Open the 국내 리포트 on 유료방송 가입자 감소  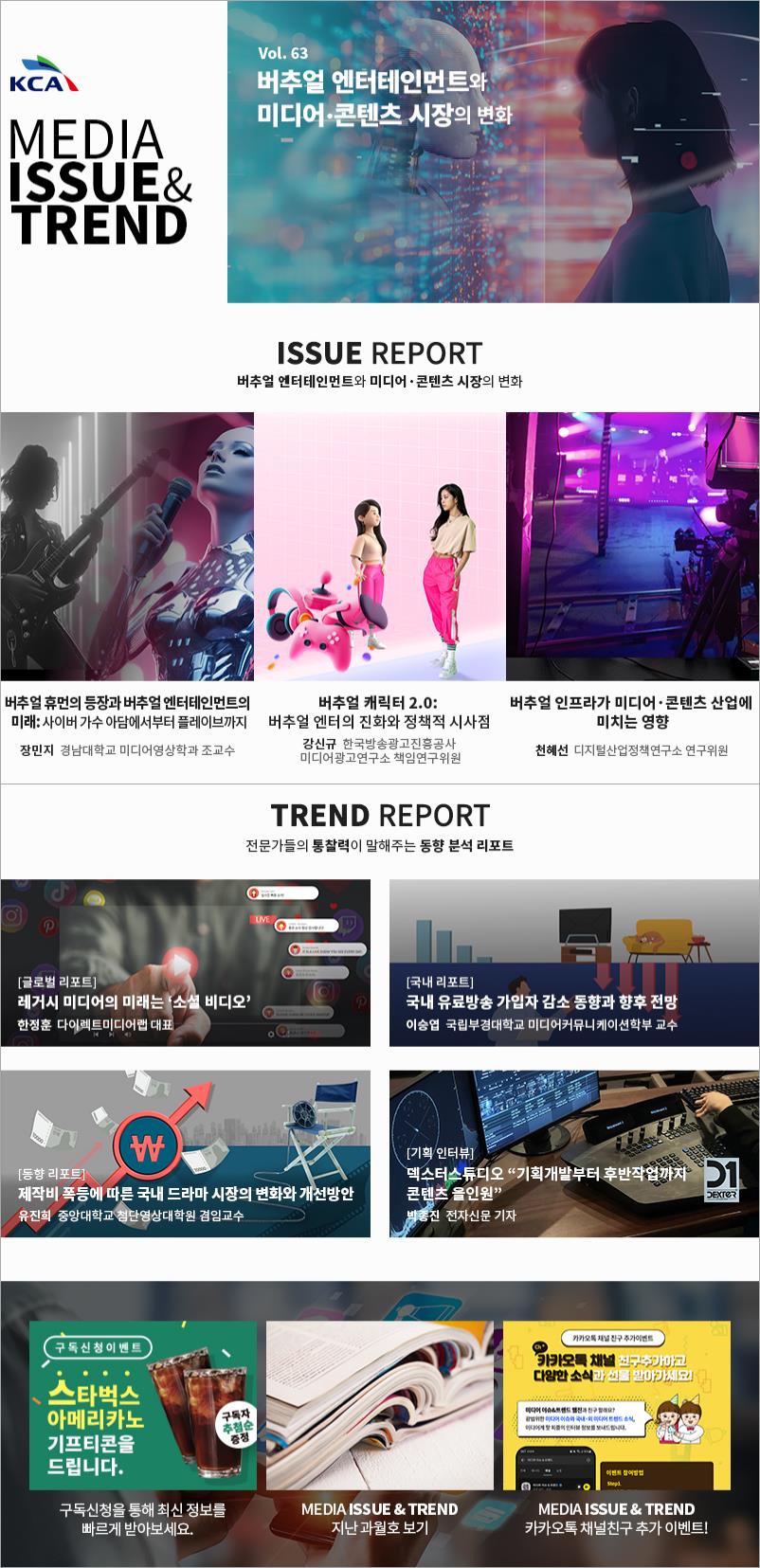click(x=573, y=963)
